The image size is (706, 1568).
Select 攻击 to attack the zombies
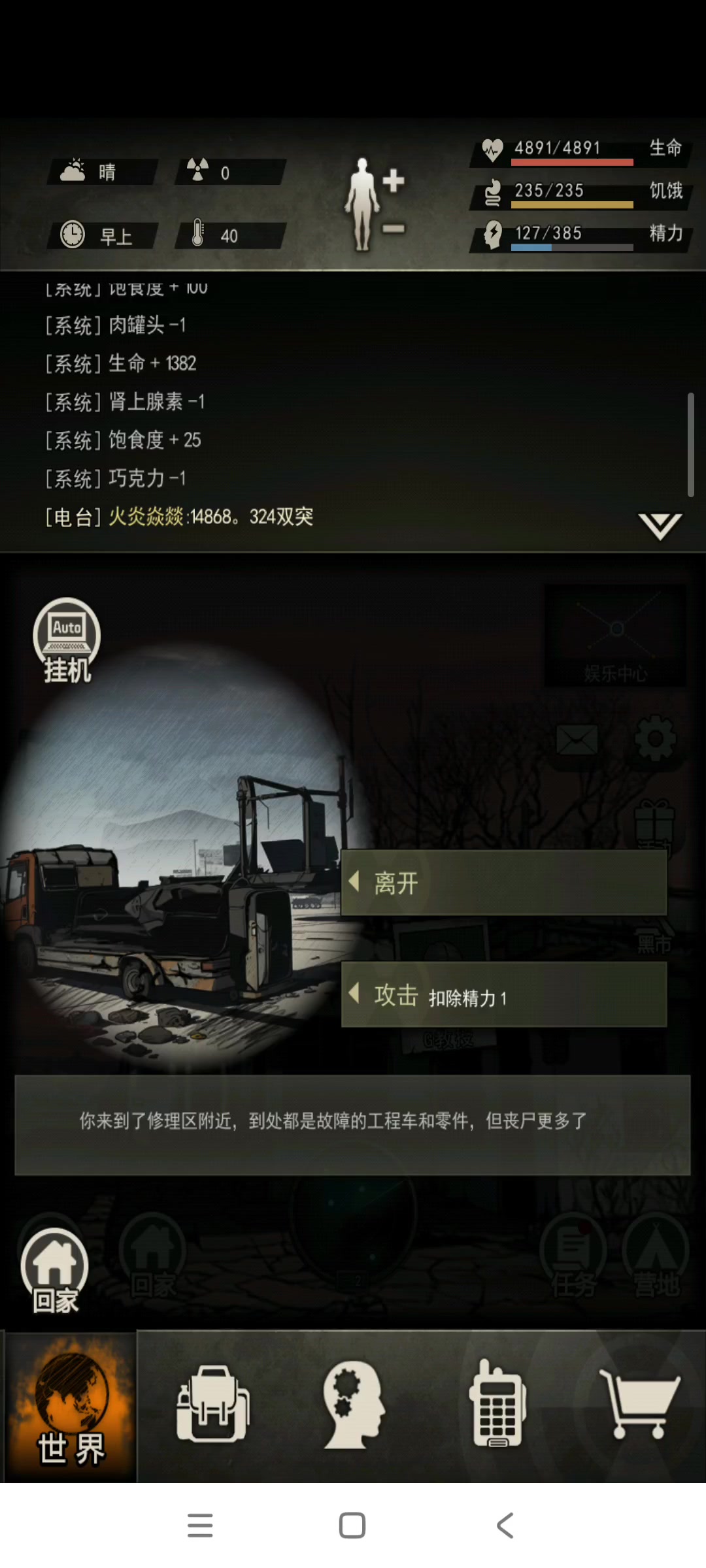point(503,995)
